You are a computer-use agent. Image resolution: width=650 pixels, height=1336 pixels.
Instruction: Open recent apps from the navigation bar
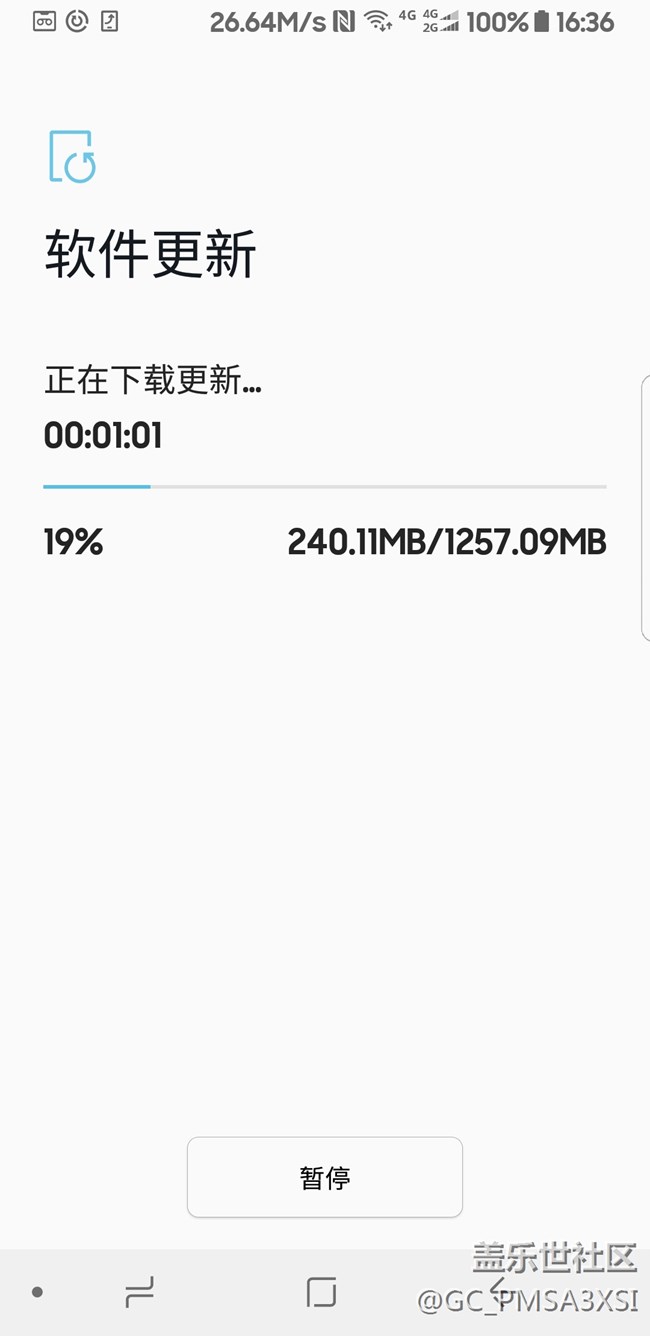140,1292
